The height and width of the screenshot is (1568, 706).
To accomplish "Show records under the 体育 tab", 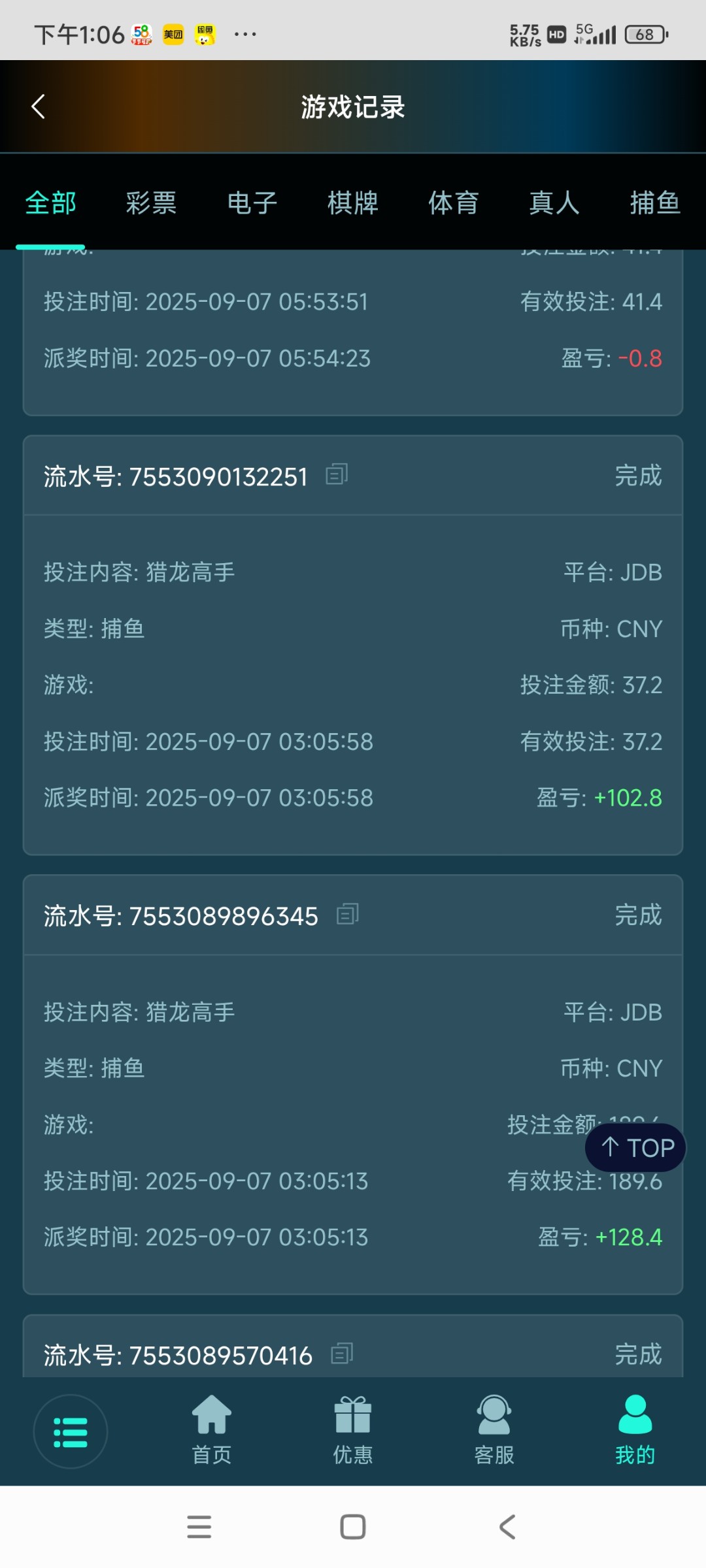I will point(454,203).
